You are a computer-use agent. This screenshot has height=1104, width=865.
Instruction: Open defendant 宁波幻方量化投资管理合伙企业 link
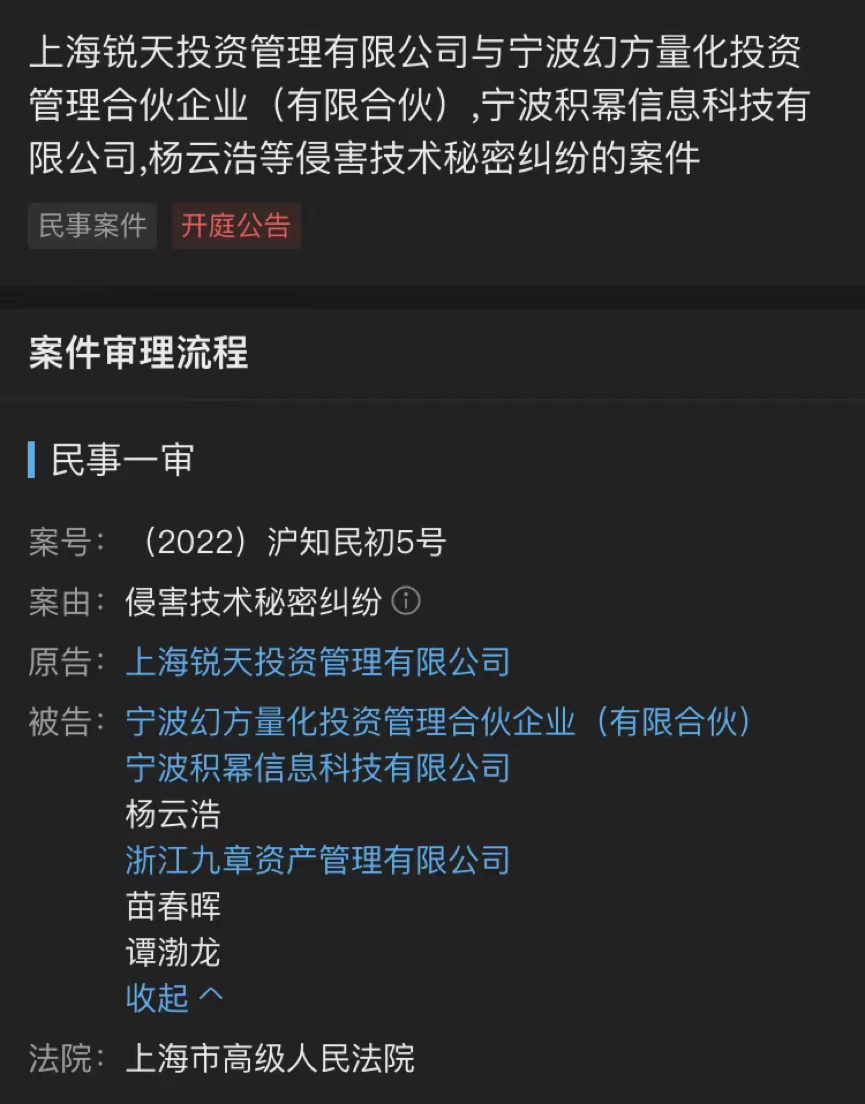[x=438, y=721]
